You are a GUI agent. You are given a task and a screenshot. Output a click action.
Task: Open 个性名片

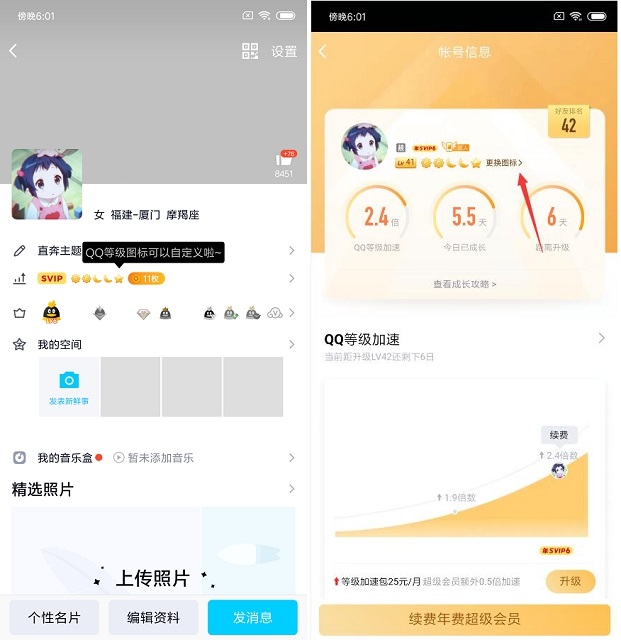pos(54,617)
